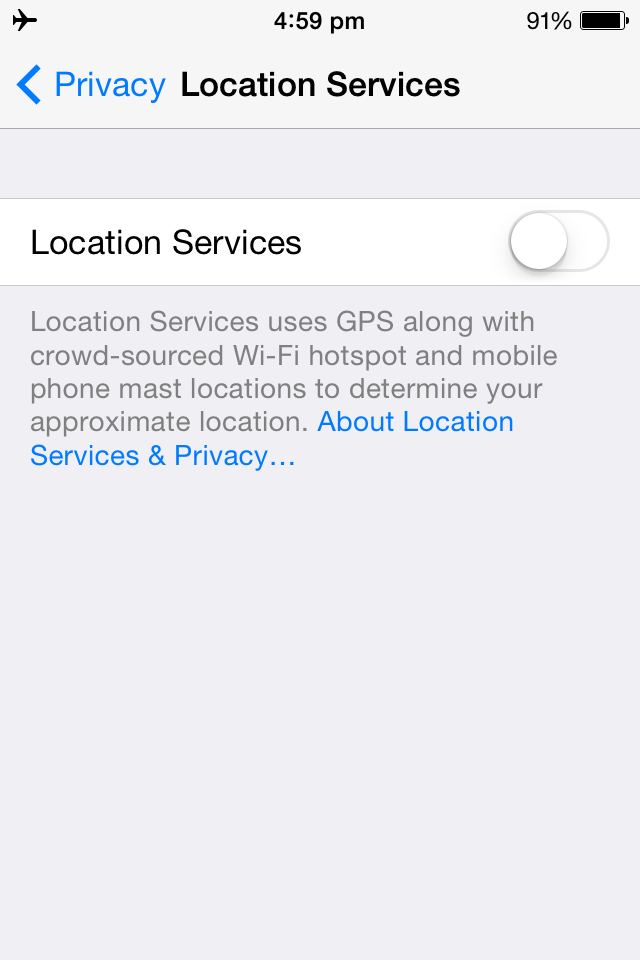This screenshot has height=960, width=640.
Task: Enable the Location Services switch
Action: pos(558,242)
